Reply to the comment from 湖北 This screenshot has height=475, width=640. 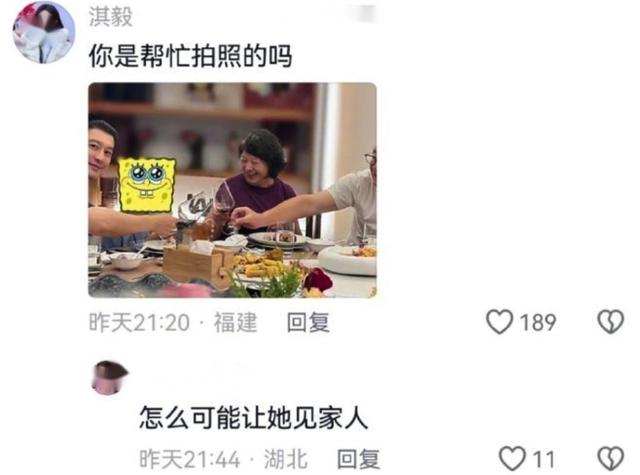point(358,459)
